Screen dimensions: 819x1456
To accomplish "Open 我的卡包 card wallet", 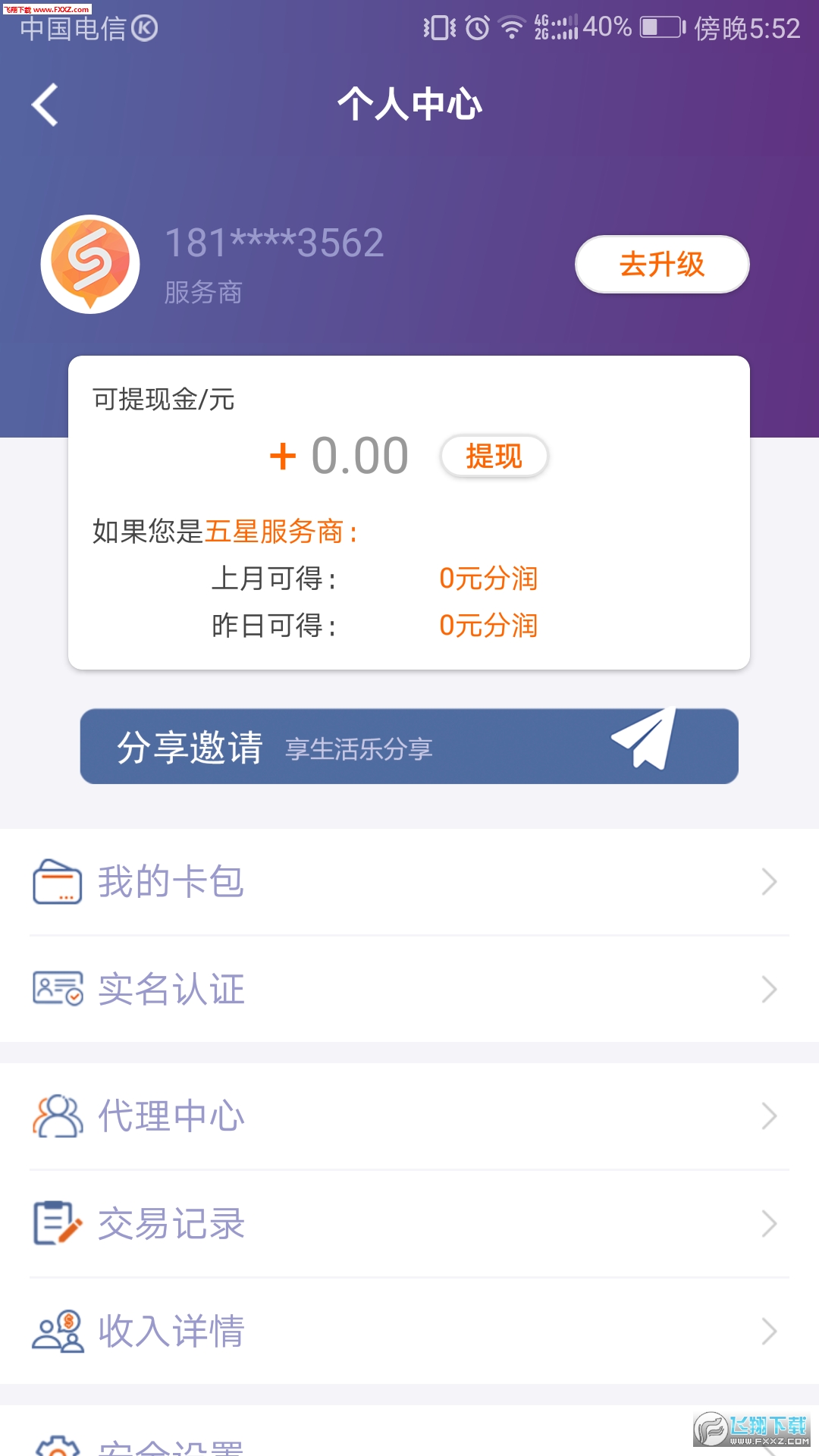I will [409, 882].
